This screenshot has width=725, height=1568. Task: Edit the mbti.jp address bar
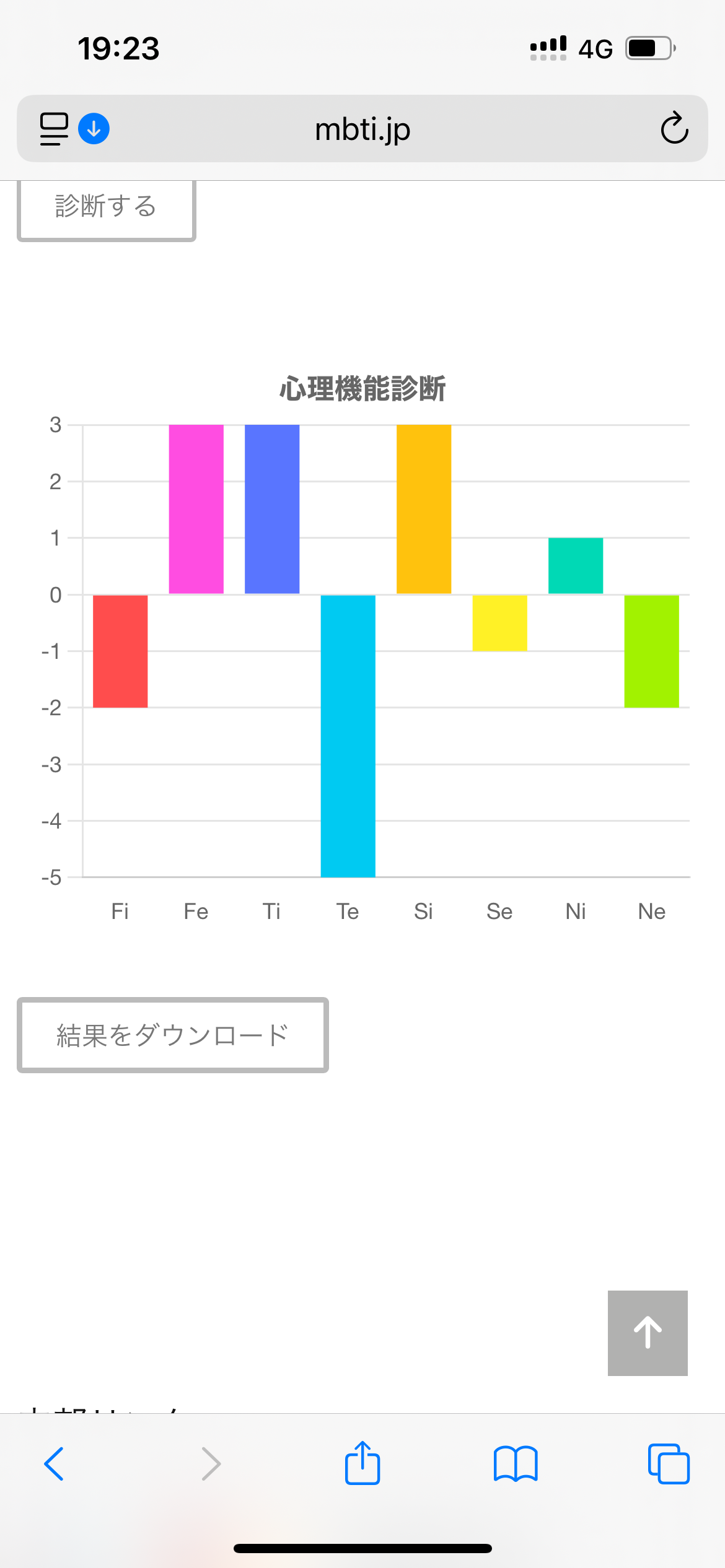click(x=362, y=129)
